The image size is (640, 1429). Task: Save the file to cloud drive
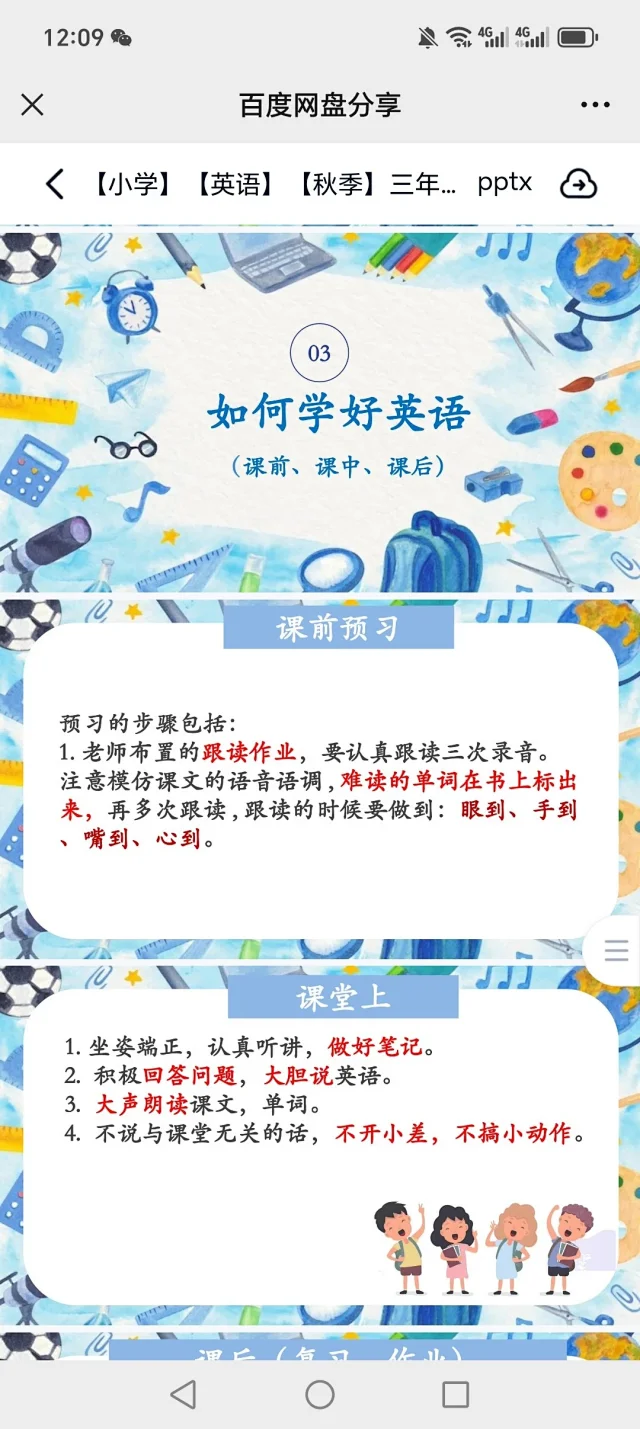click(578, 184)
